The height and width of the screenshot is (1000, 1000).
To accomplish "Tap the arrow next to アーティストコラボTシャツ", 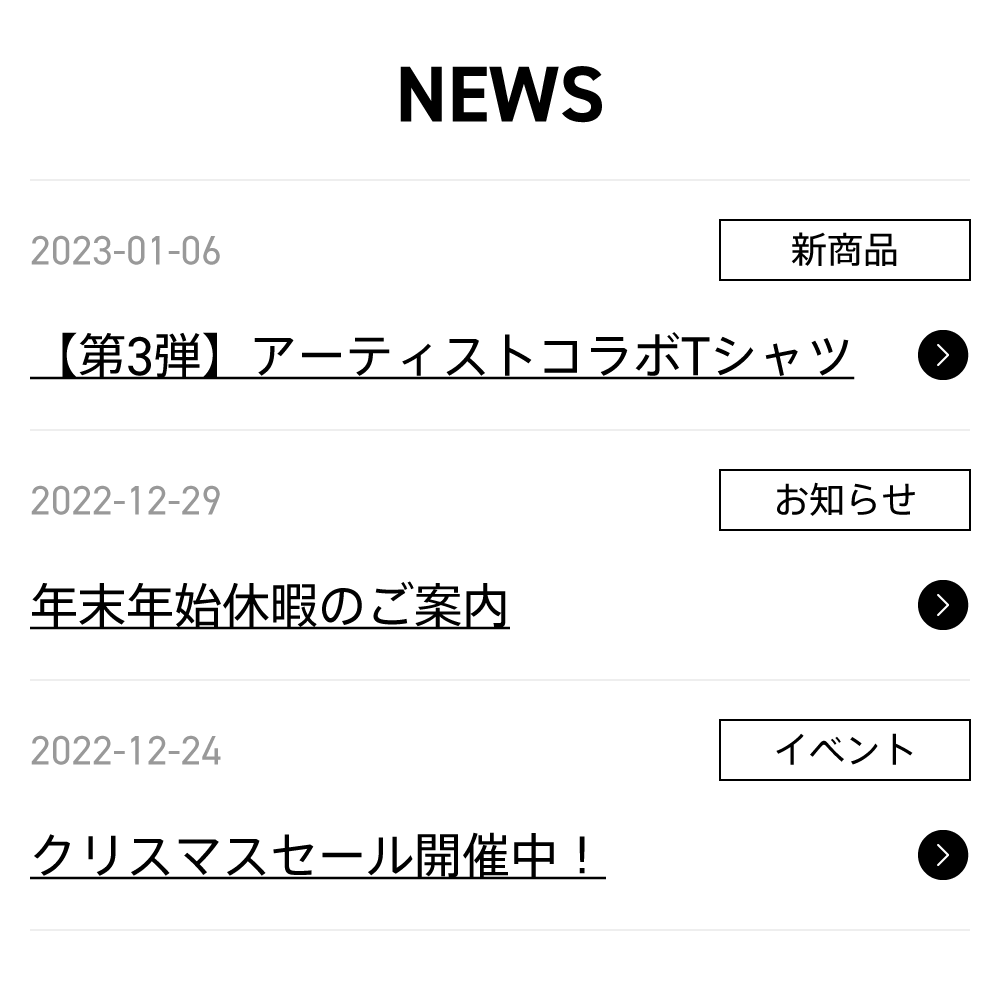I will pyautogui.click(x=943, y=355).
